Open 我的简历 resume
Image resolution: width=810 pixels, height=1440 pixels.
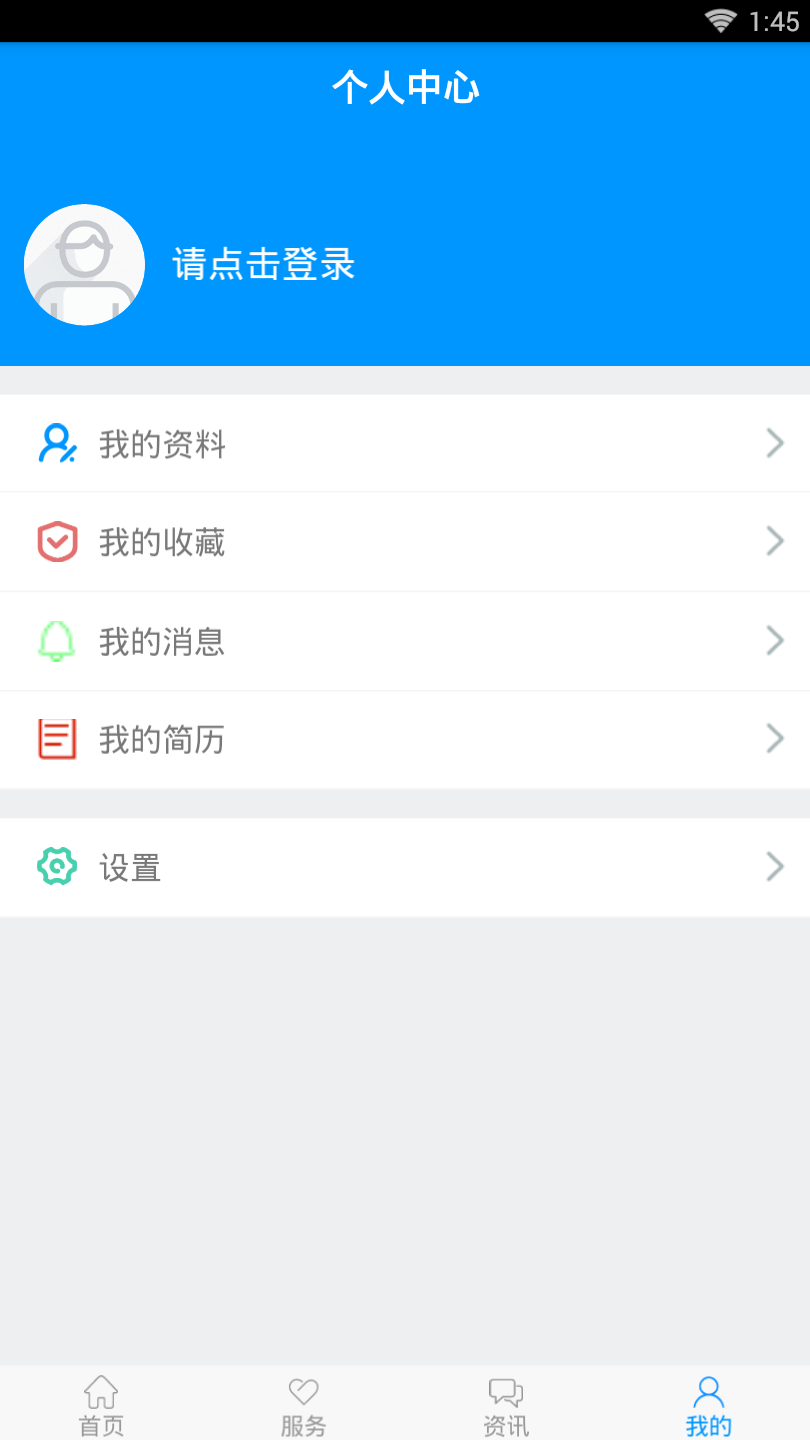404,740
